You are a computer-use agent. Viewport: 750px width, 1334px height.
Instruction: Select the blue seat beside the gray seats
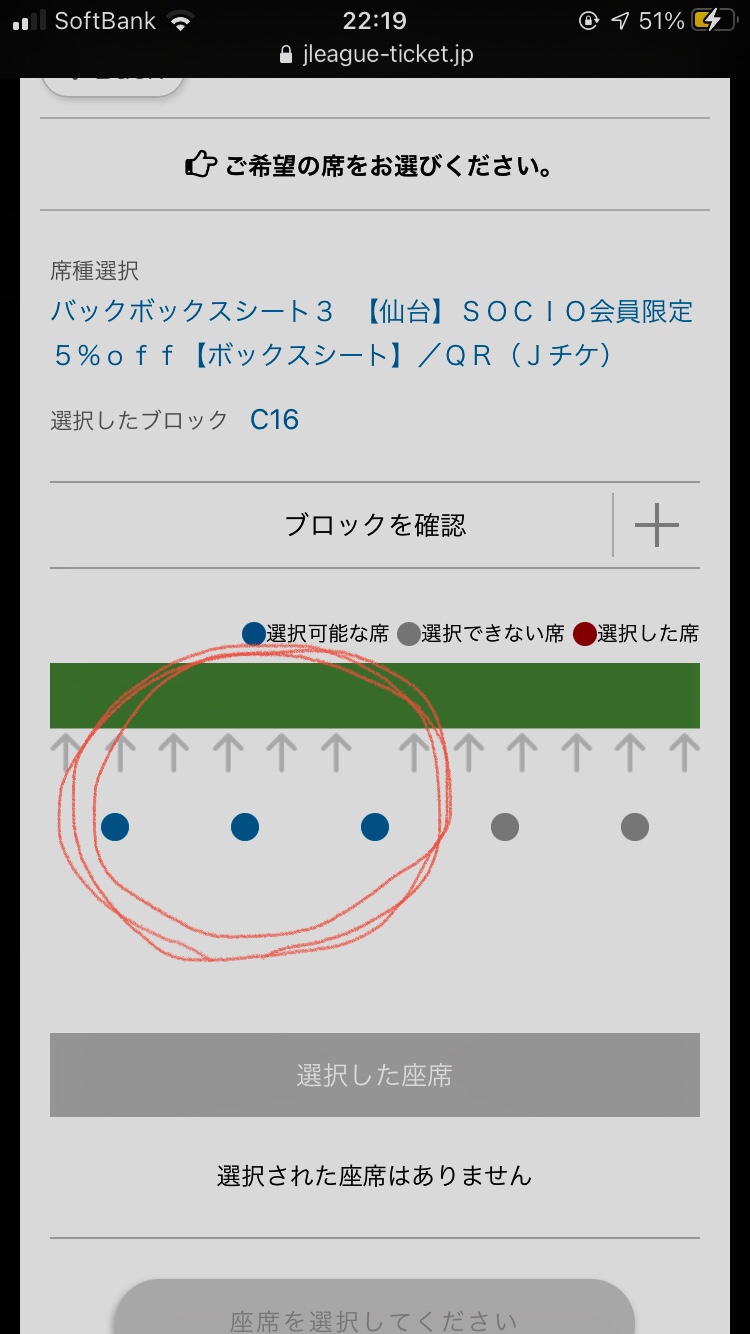click(375, 827)
